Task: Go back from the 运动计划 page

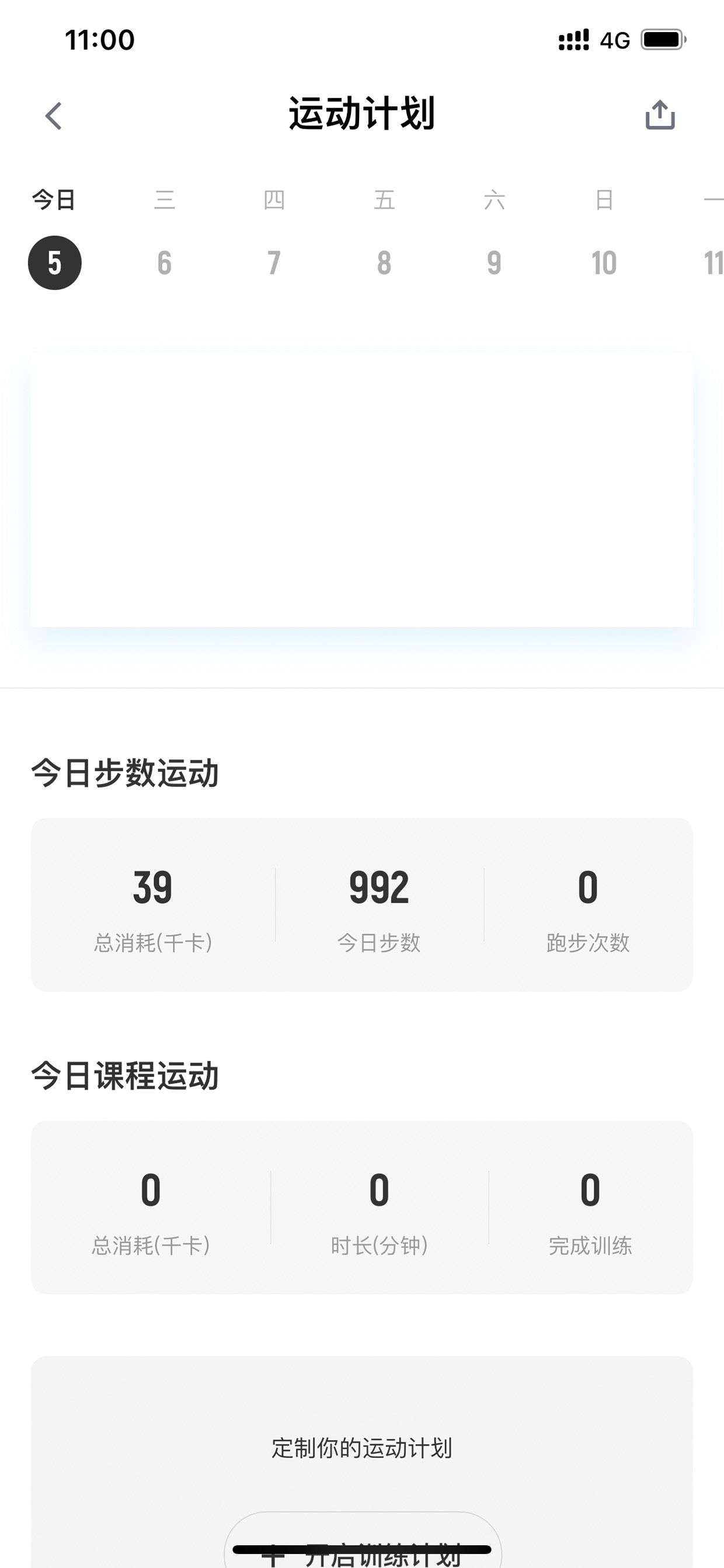Action: click(54, 116)
